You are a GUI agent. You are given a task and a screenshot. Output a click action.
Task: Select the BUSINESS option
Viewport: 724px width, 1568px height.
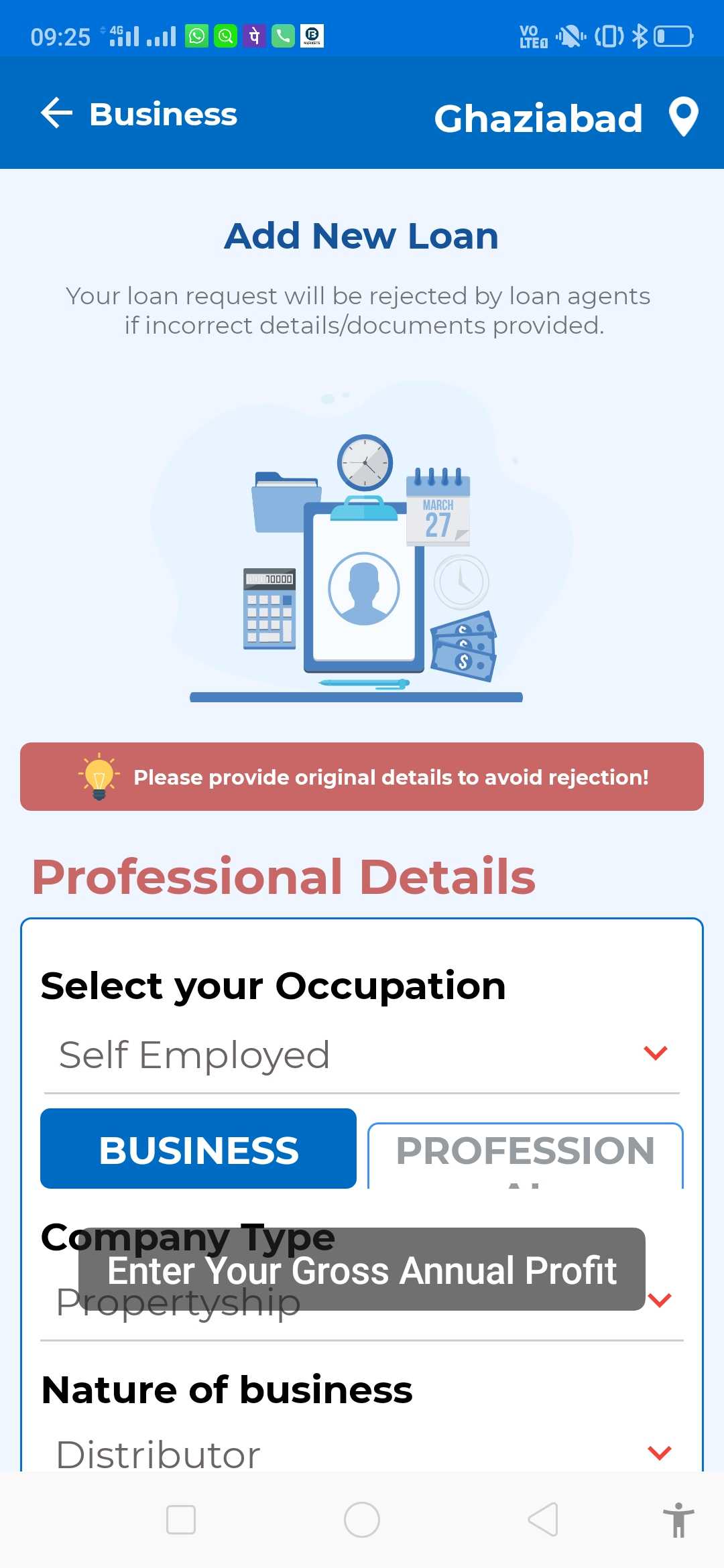pyautogui.click(x=198, y=1149)
